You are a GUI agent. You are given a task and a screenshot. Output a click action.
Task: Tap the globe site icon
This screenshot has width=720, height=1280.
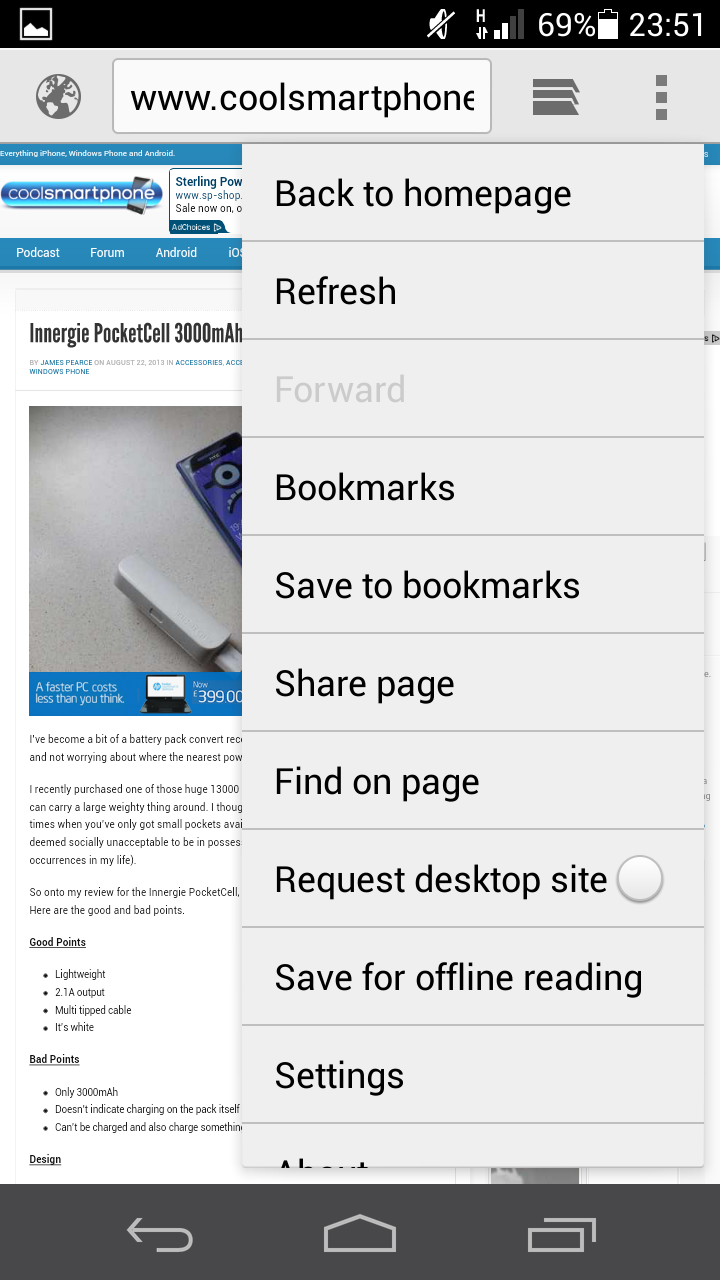(58, 97)
